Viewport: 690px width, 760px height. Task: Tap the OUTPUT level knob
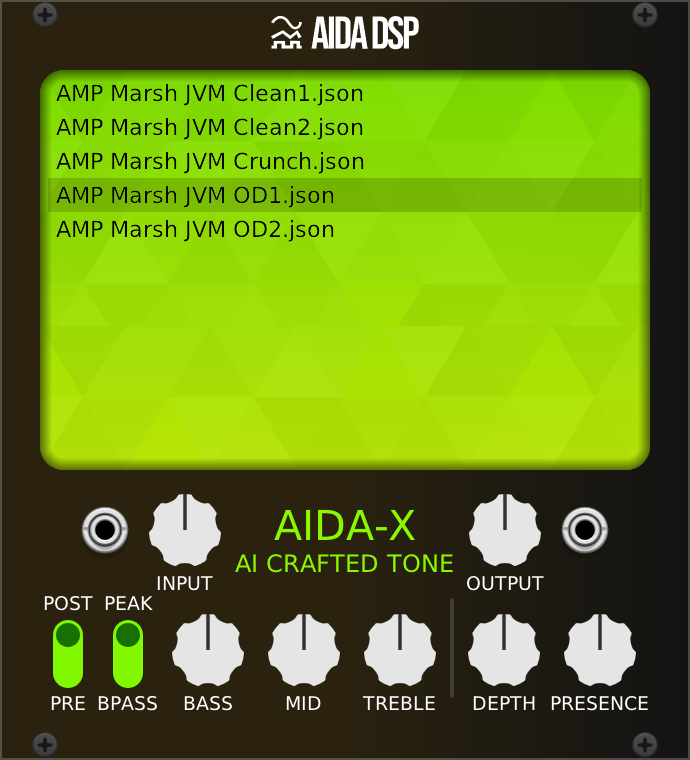(505, 531)
